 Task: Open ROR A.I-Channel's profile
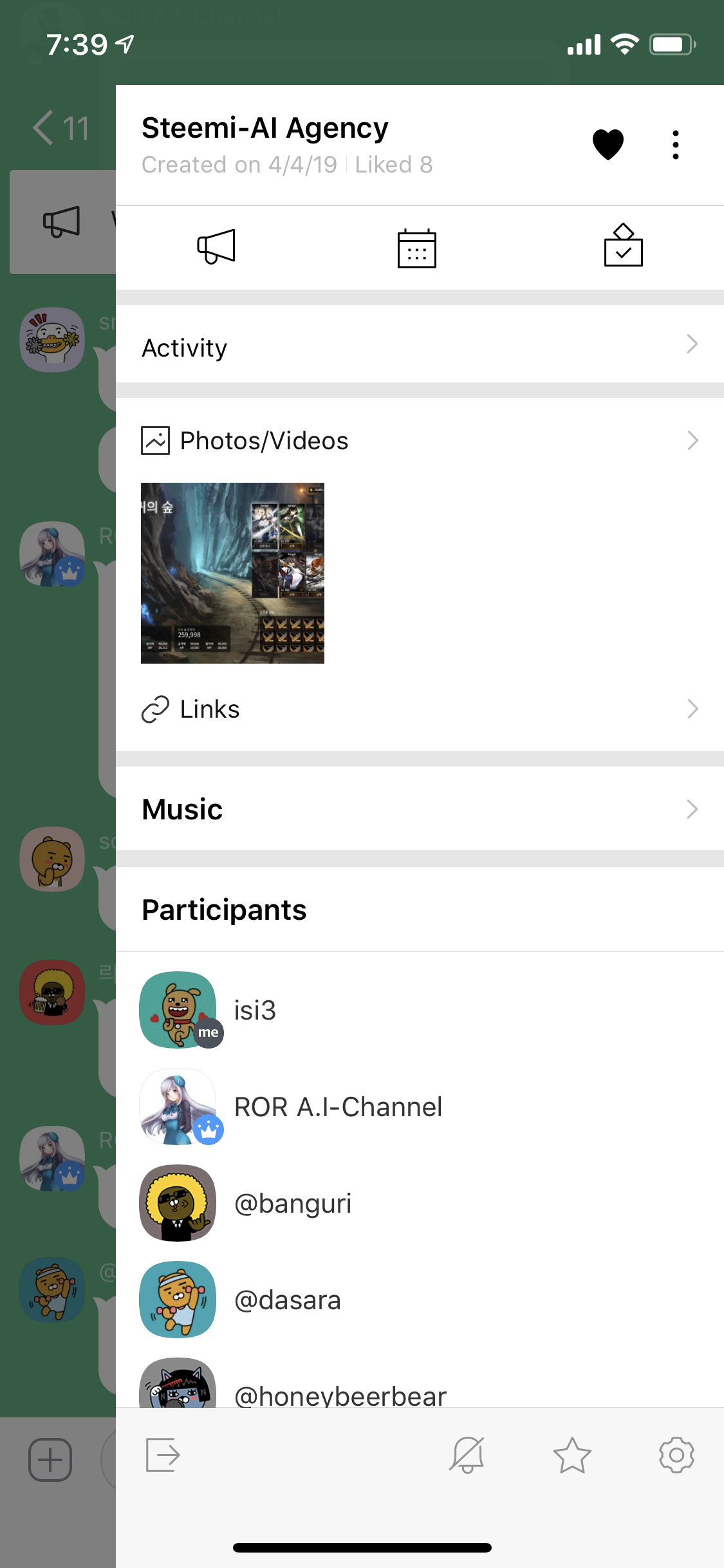click(x=338, y=1107)
